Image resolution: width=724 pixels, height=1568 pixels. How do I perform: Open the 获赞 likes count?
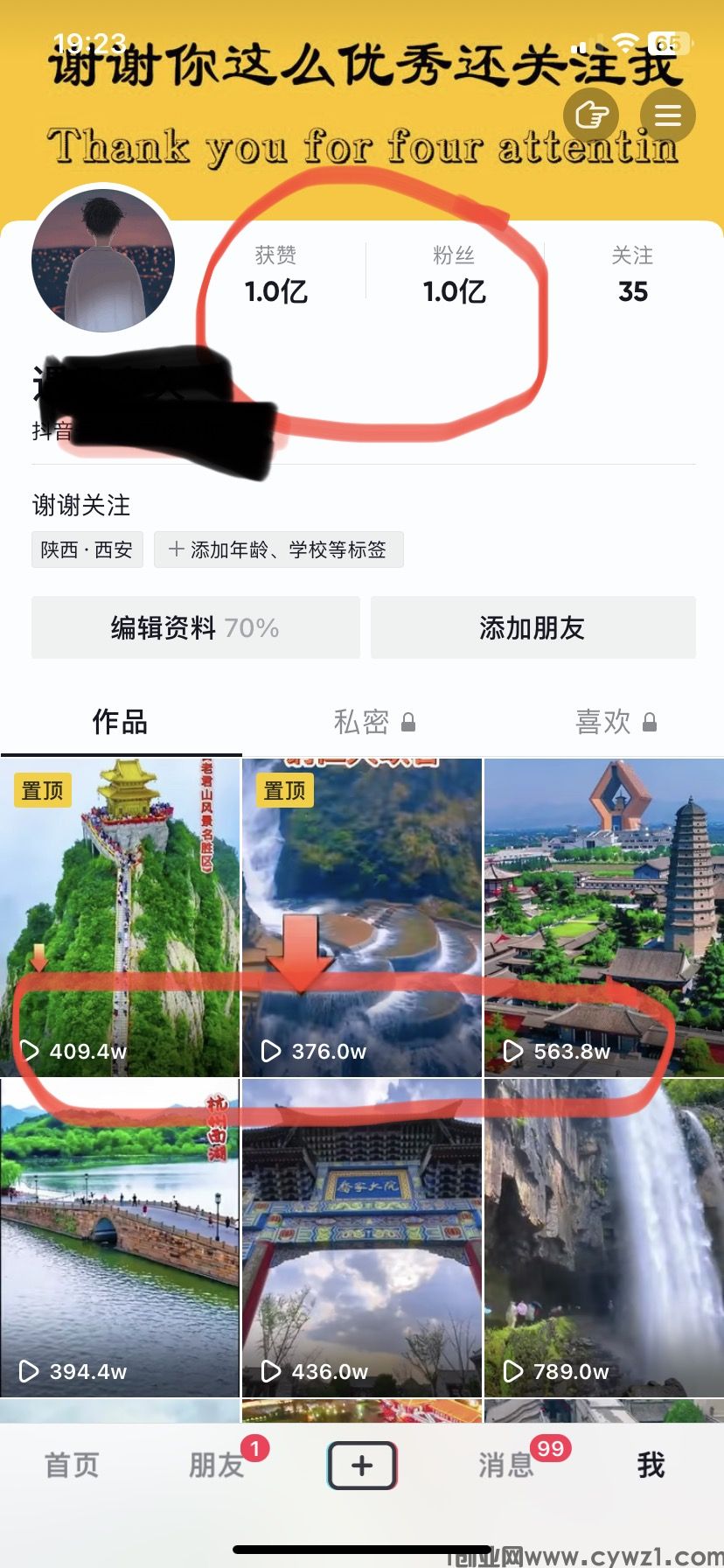pos(275,276)
